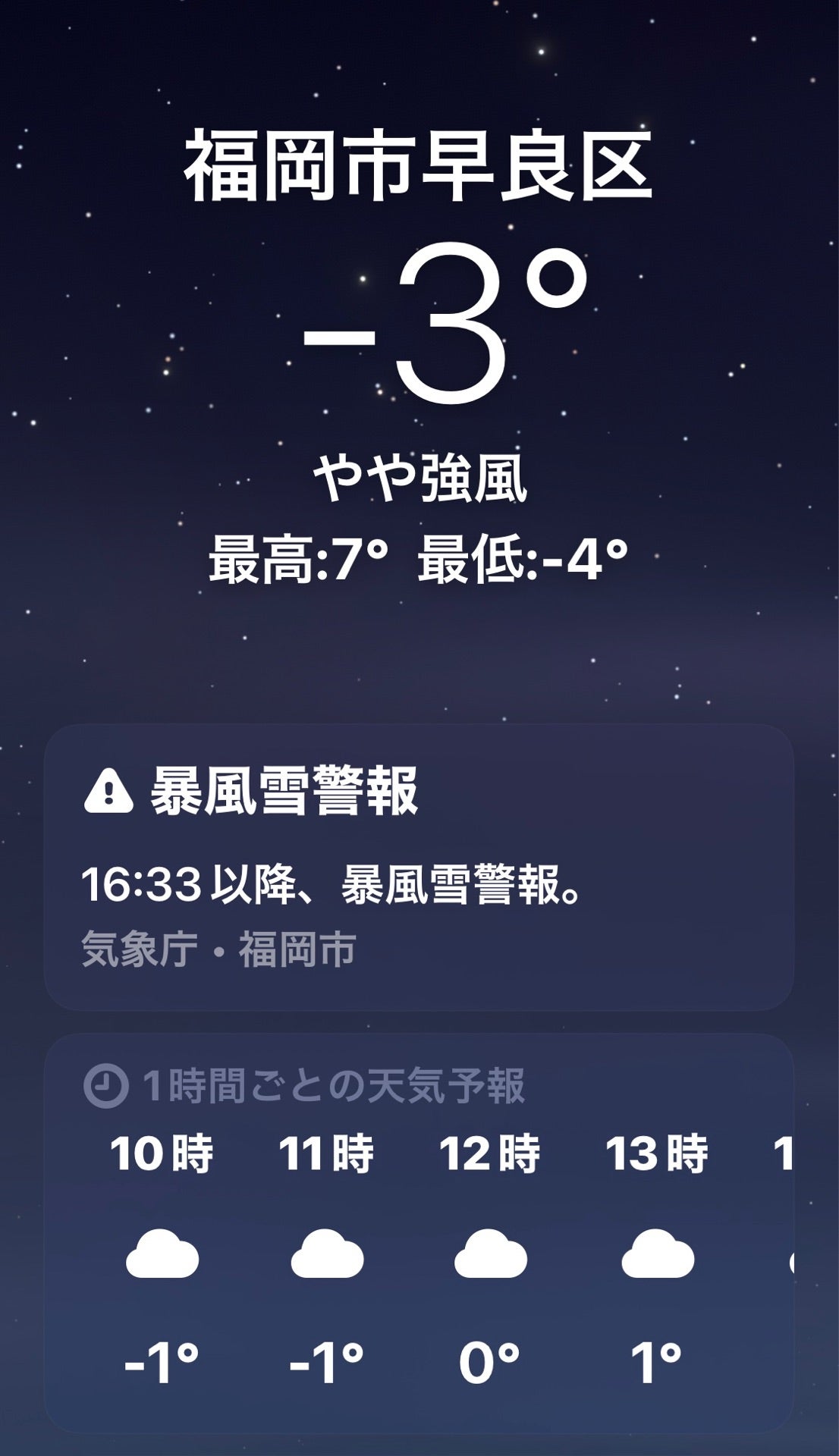The image size is (839, 1456).
Task: Tap the やや強風 condition text
Action: [x=419, y=479]
